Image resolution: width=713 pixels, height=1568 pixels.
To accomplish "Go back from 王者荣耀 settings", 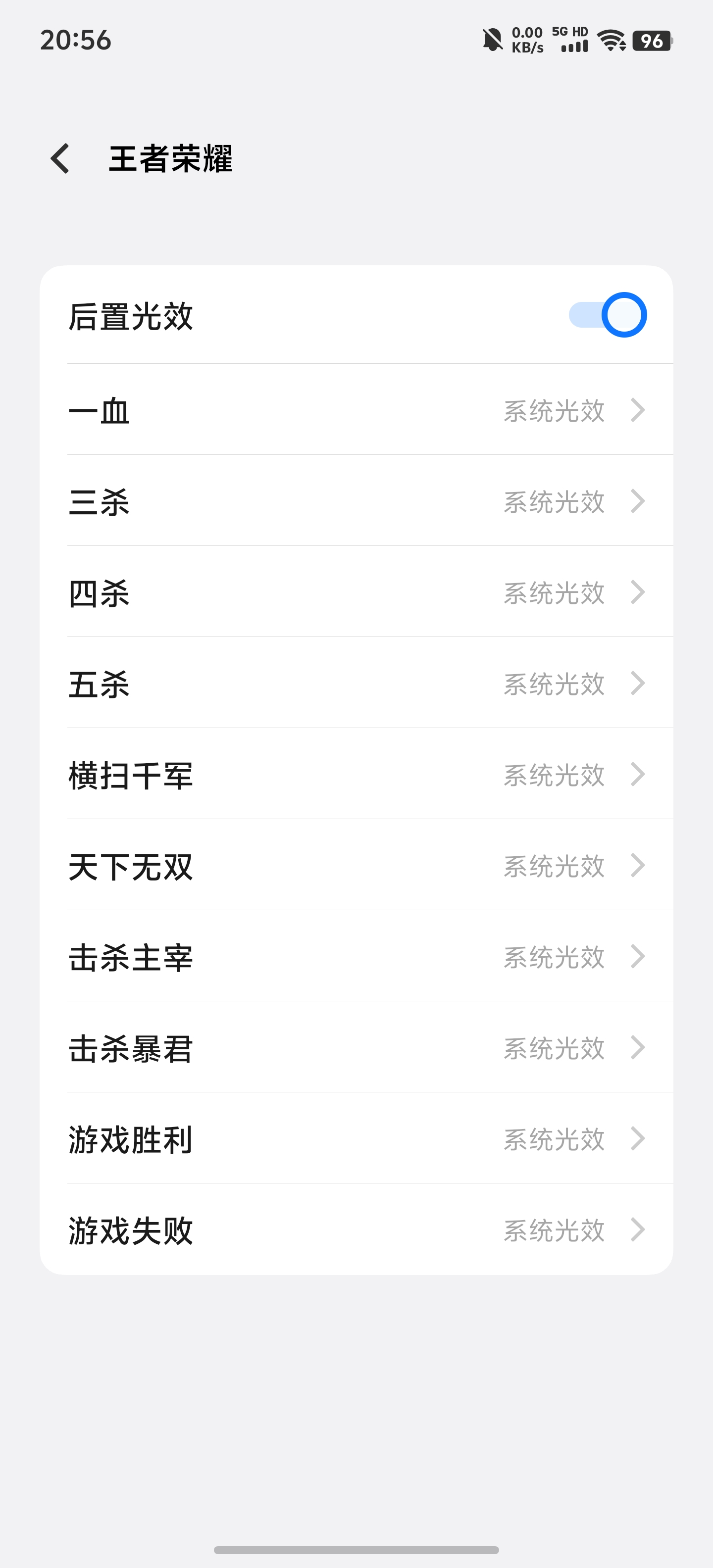I will 60,159.
